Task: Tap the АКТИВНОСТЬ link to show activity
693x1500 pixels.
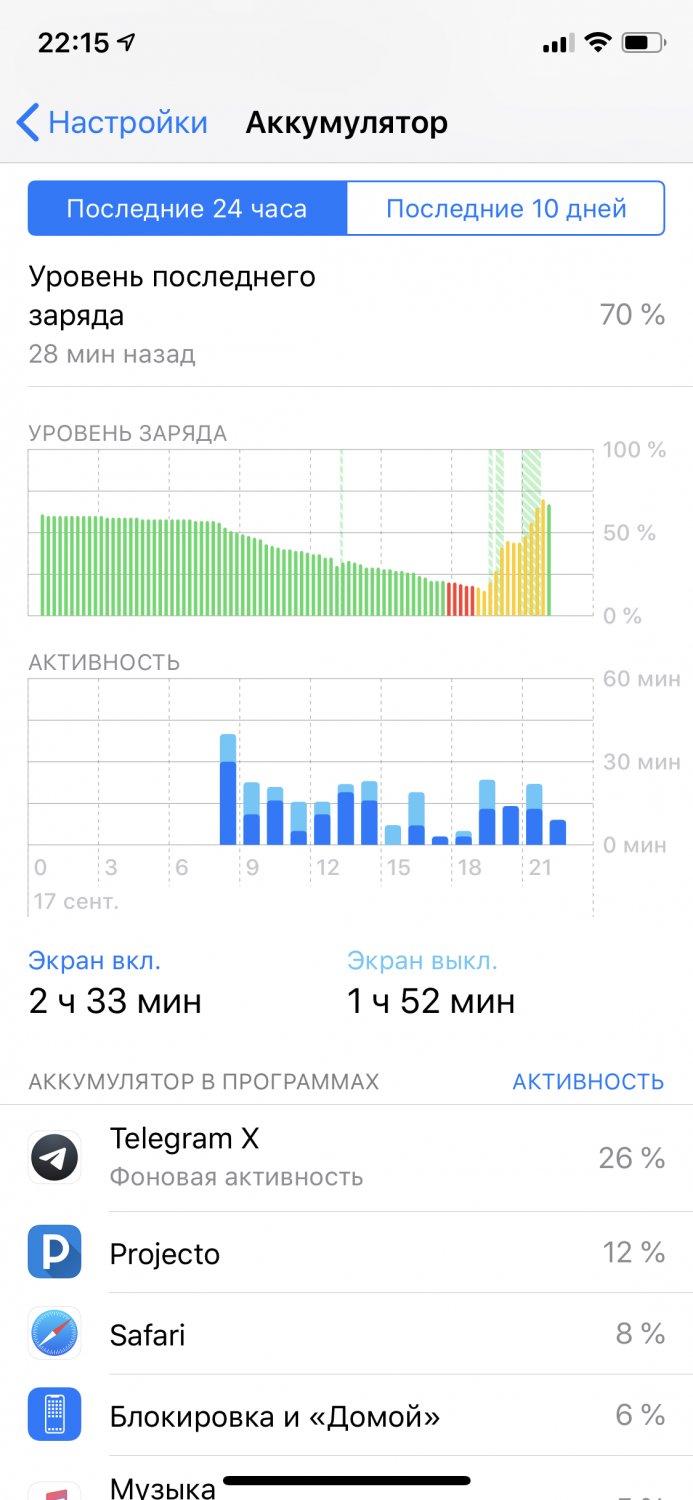Action: click(x=587, y=1081)
